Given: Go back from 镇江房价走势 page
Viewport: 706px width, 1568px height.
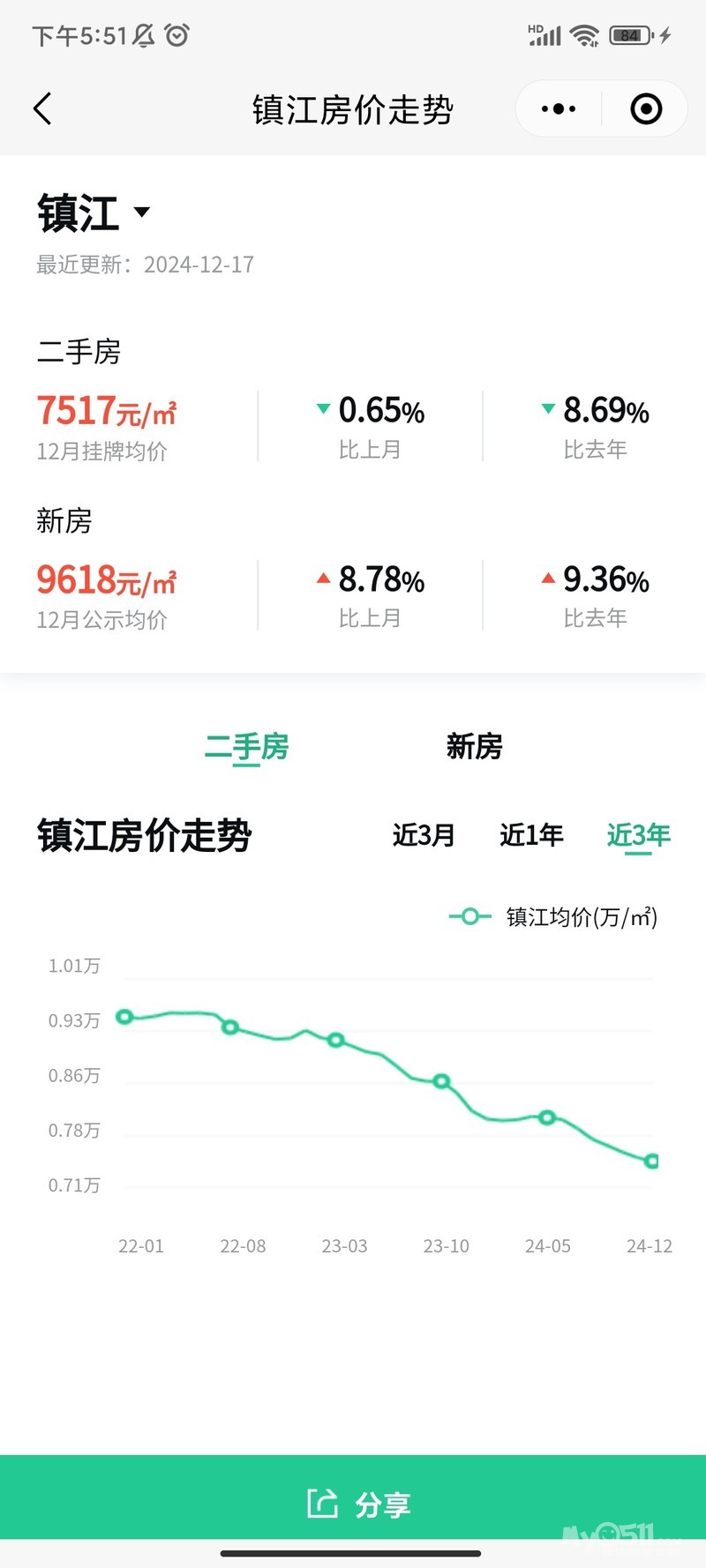Looking at the screenshot, I should (42, 108).
